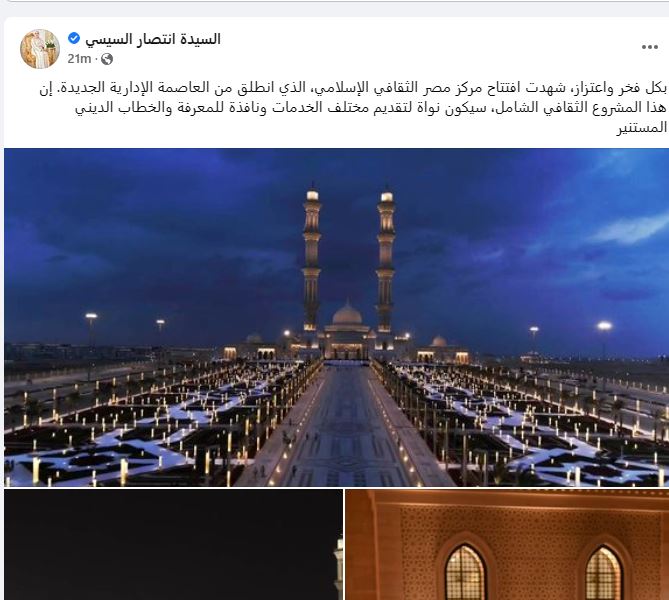This screenshot has height=600, width=669.
Task: Open the arched windows photo thumbnail
Action: point(507,545)
